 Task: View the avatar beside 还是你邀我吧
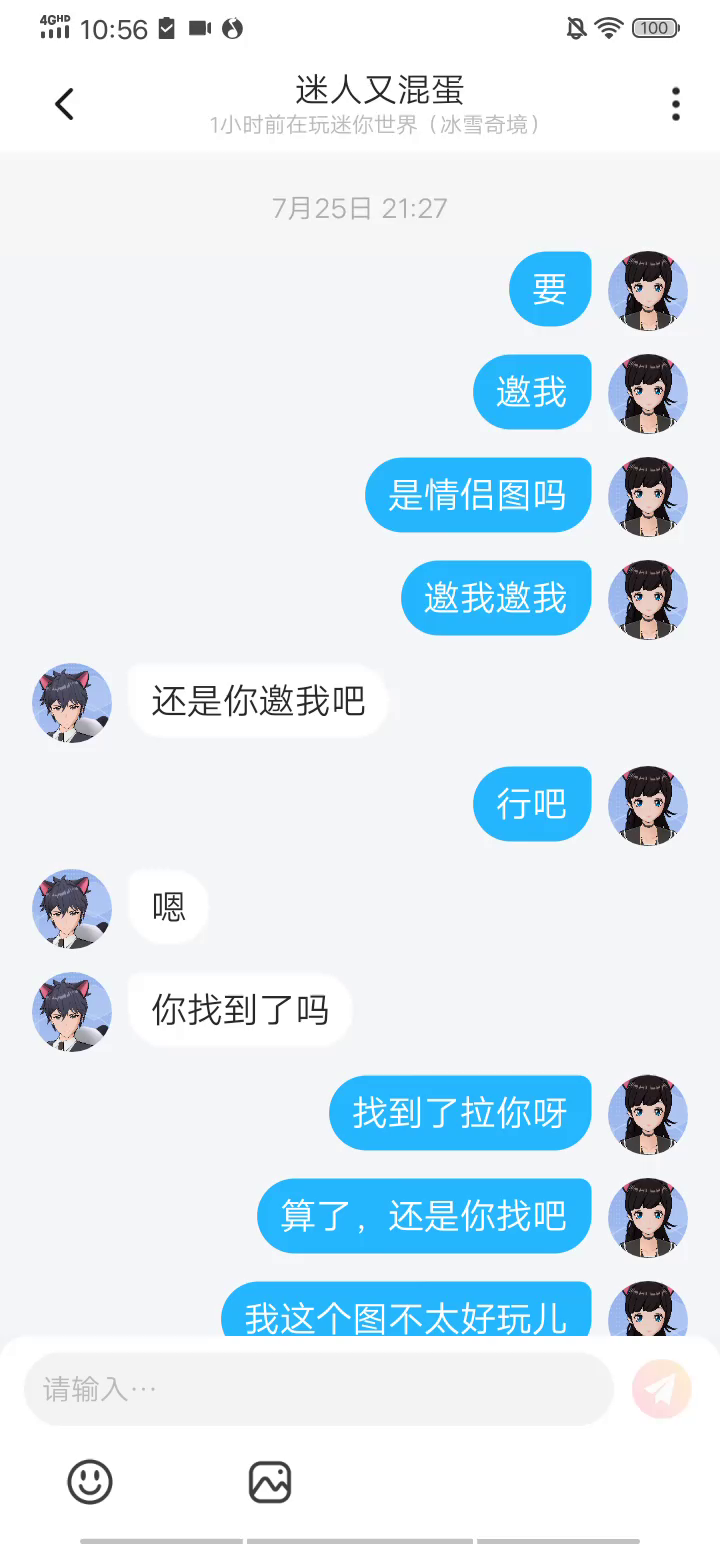(x=72, y=703)
